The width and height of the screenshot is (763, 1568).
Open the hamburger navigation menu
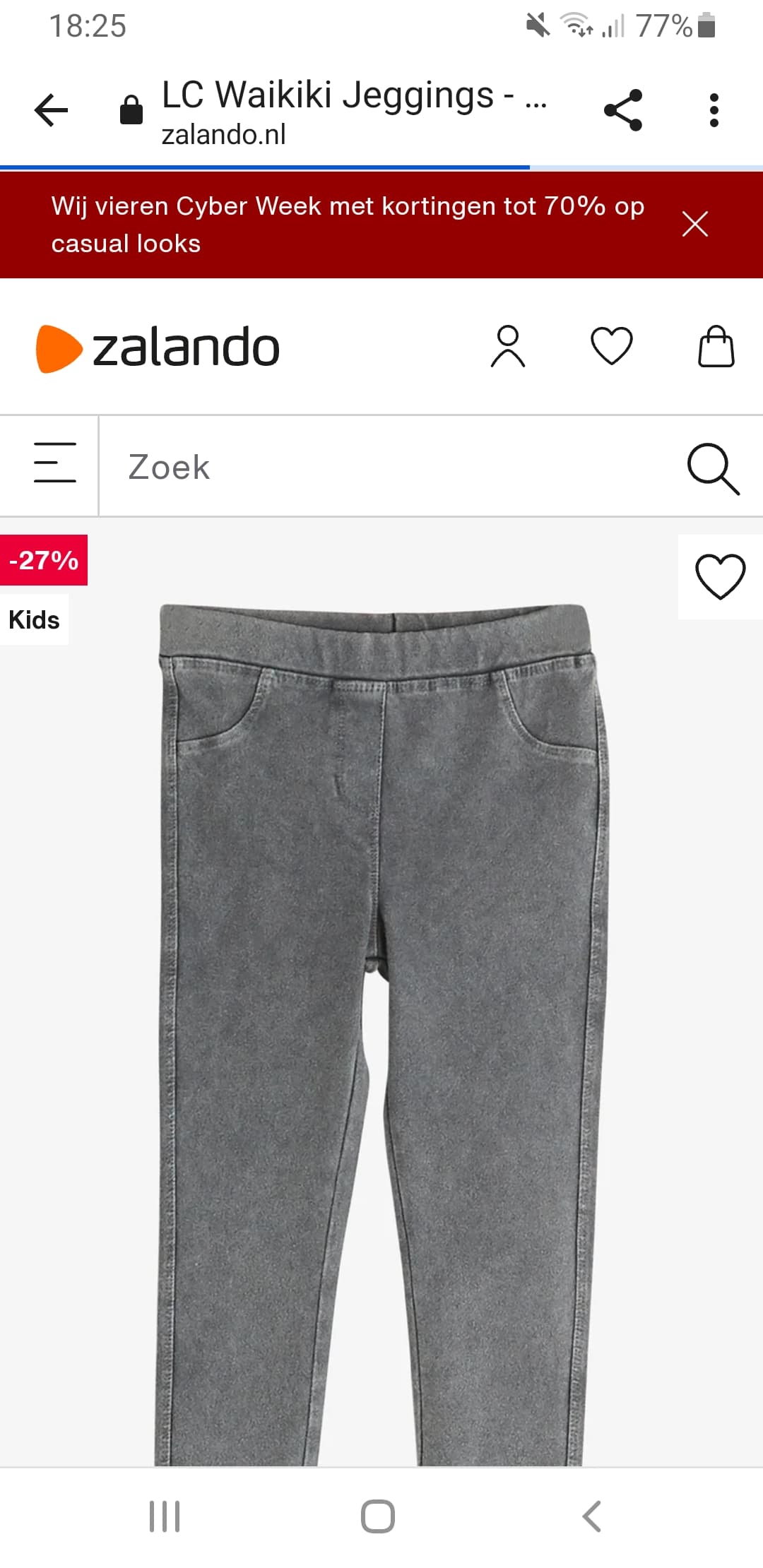click(x=54, y=463)
